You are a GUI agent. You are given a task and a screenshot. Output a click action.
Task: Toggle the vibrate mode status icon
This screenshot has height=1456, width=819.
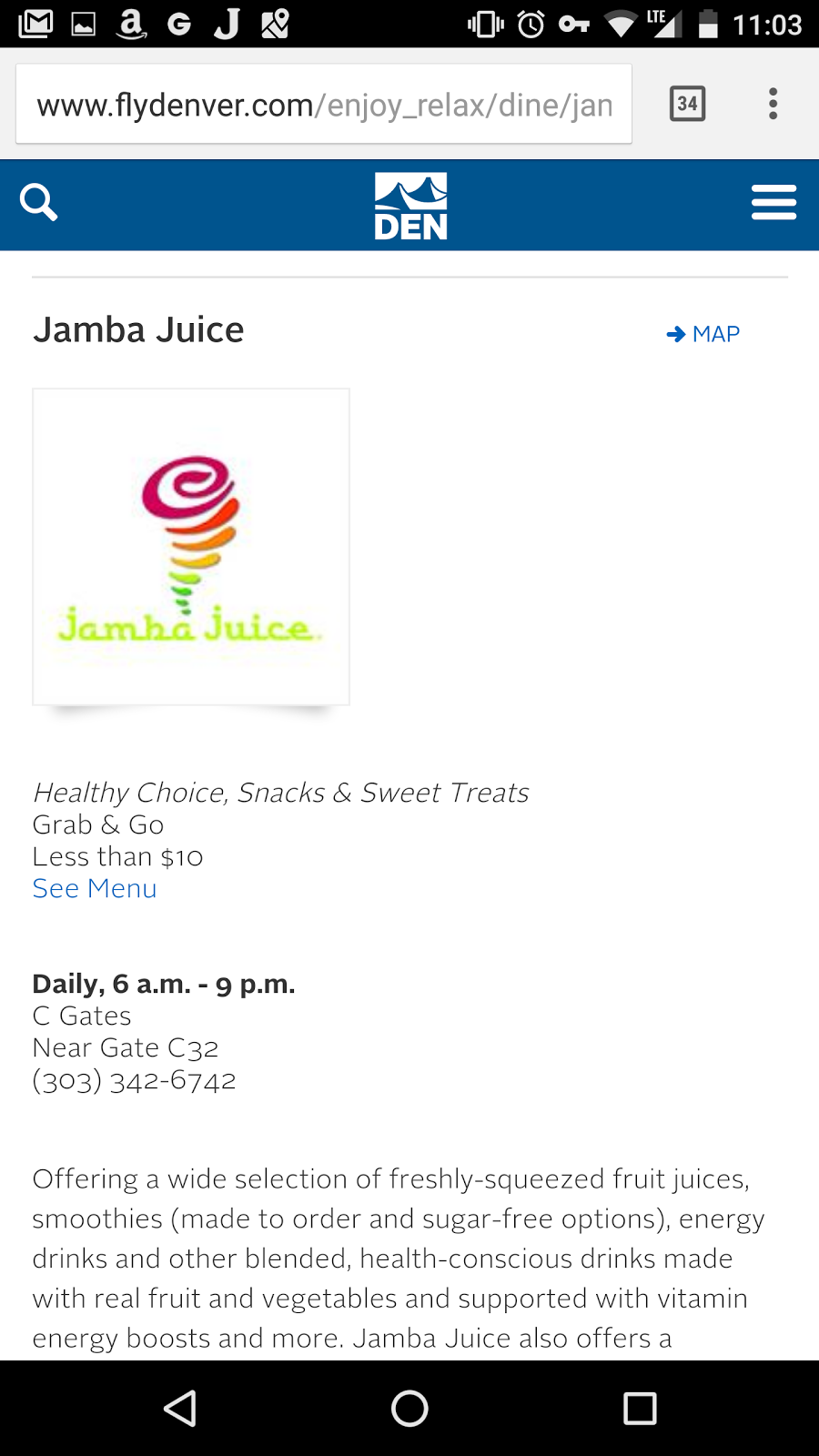(x=484, y=23)
